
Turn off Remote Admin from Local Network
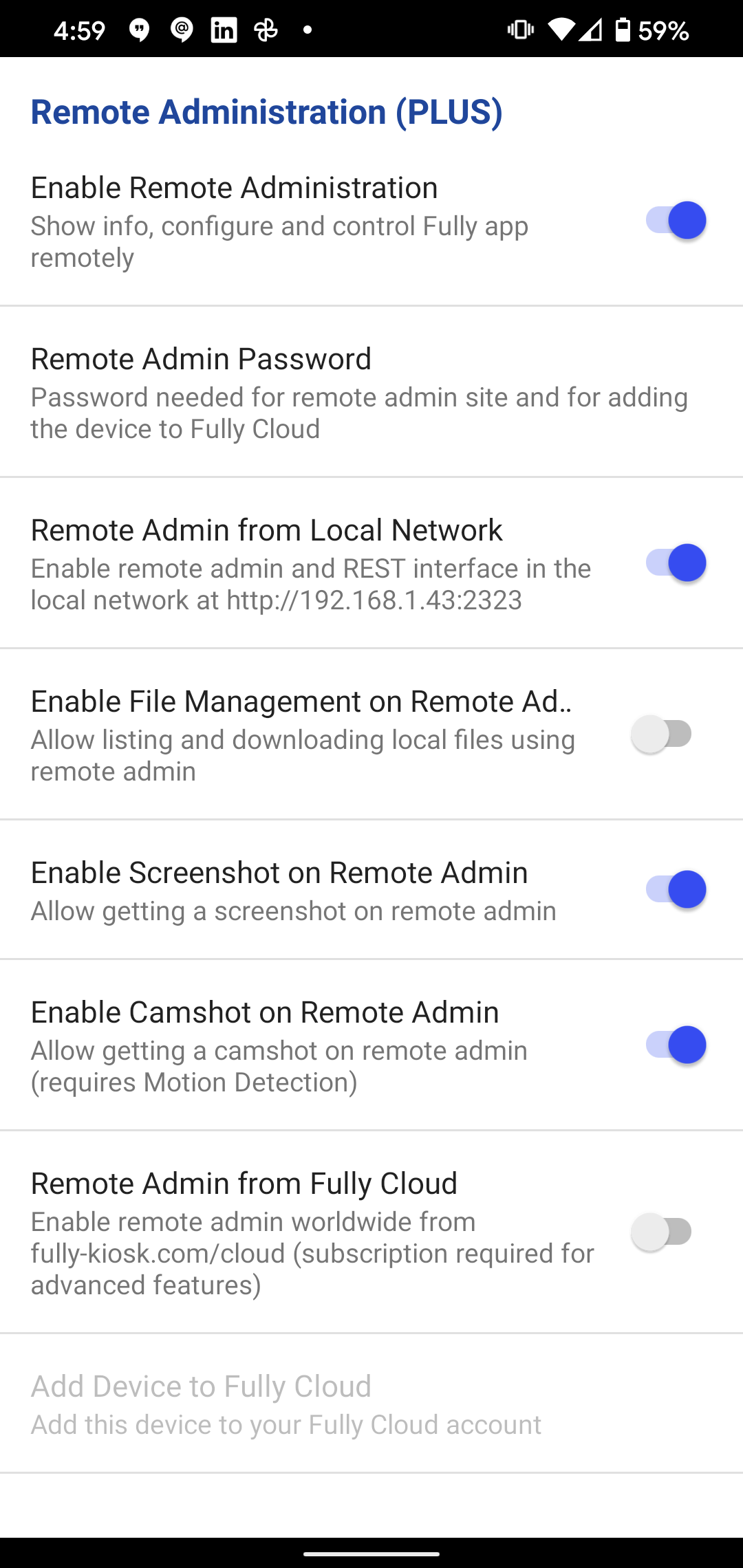point(675,563)
